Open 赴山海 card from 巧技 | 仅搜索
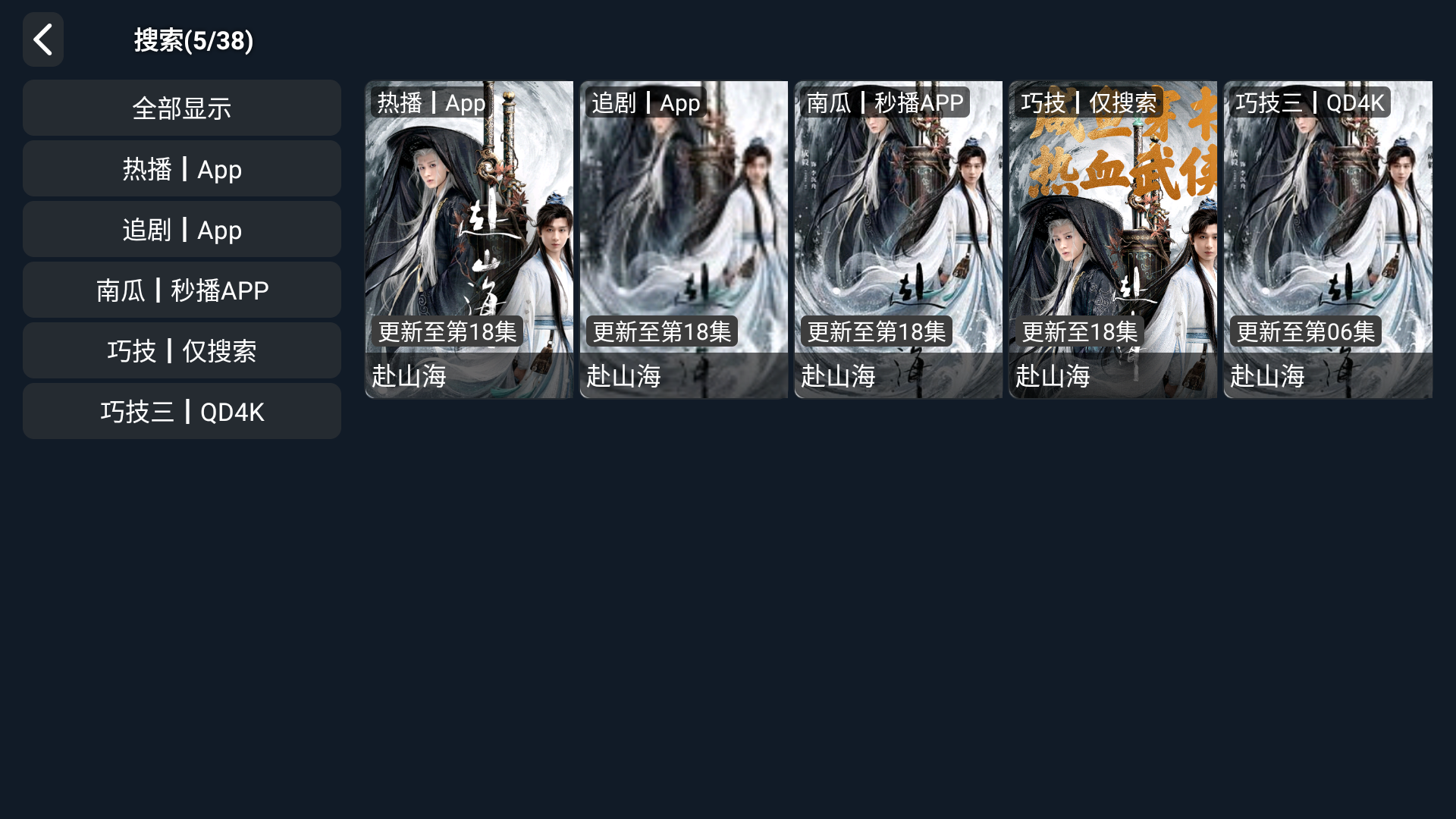 point(1112,239)
